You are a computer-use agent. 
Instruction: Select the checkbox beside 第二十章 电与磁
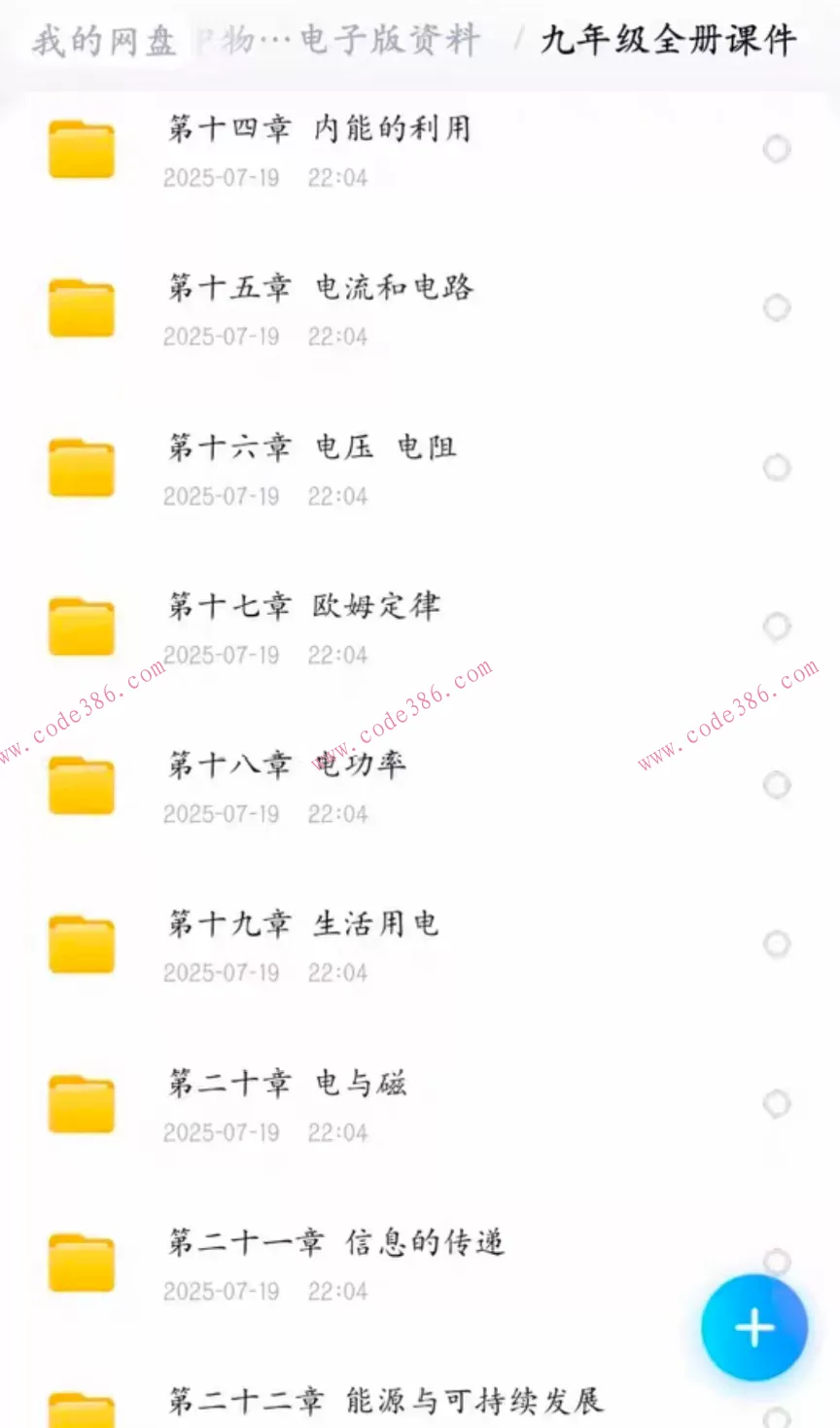(x=777, y=1104)
